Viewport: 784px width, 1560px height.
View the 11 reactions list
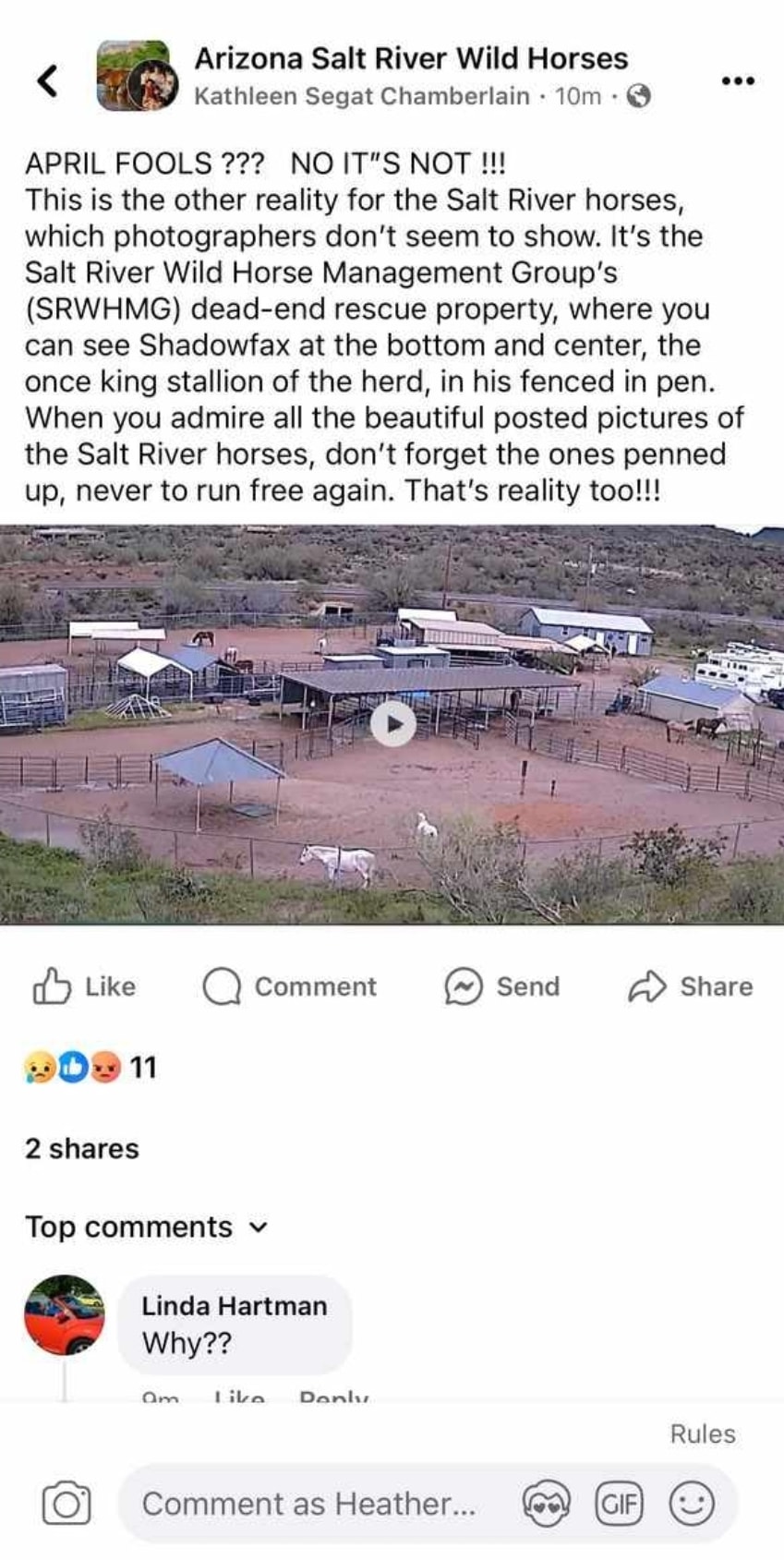click(90, 1068)
